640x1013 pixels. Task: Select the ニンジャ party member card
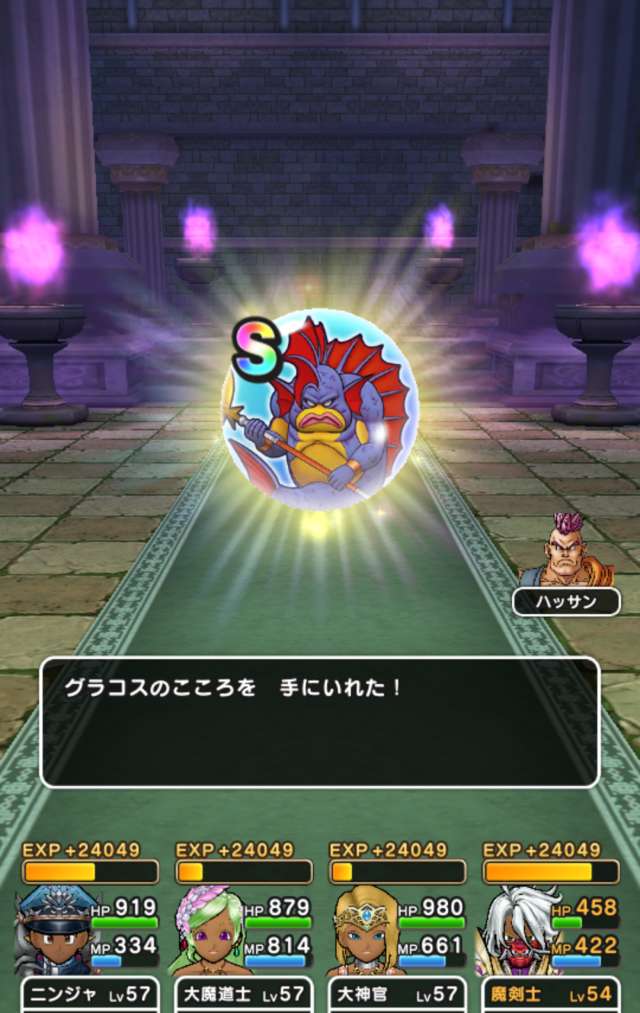88,938
